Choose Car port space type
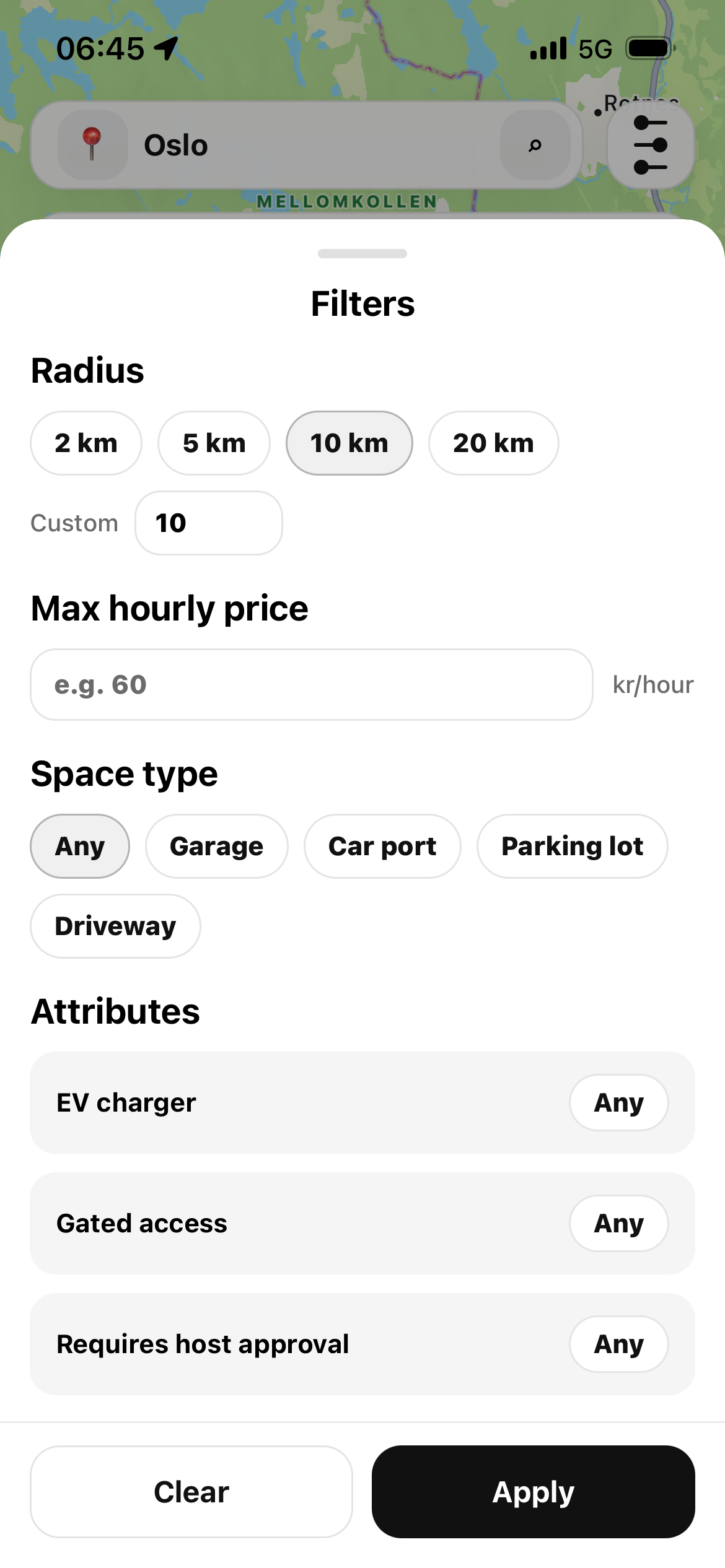 (x=382, y=847)
